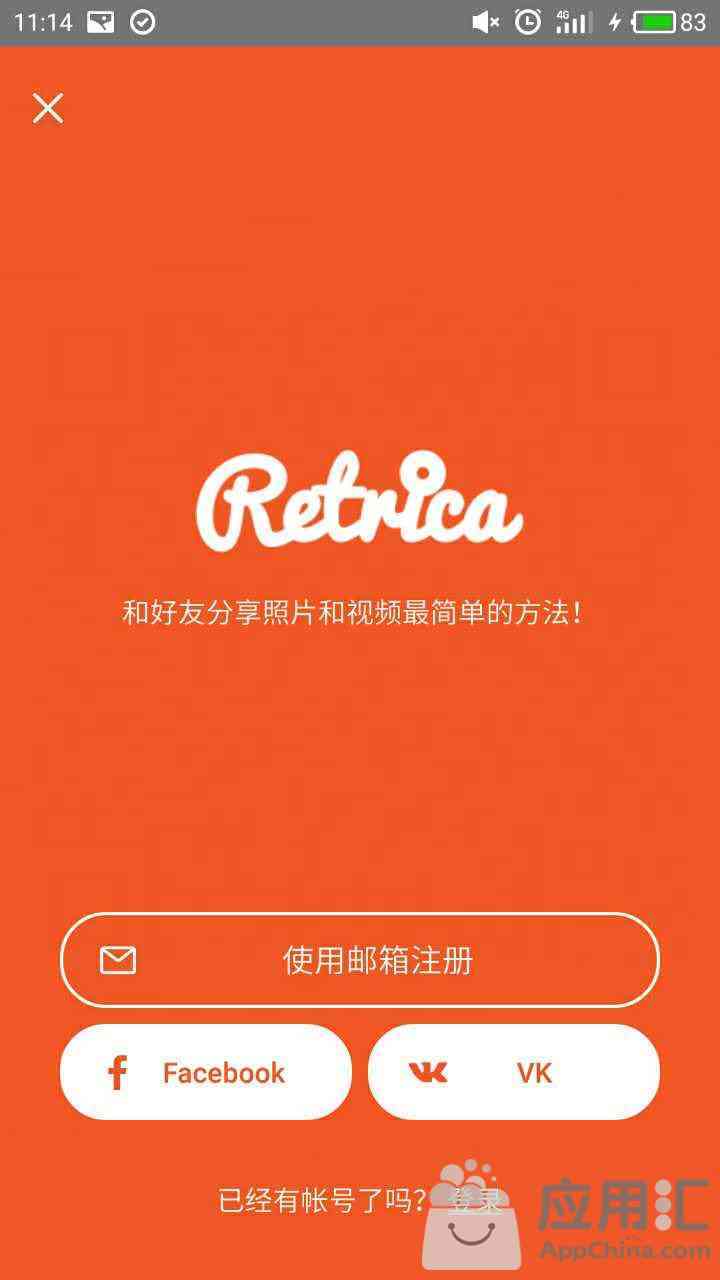720x1280 pixels.
Task: Sign in with Facebook
Action: [206, 1072]
